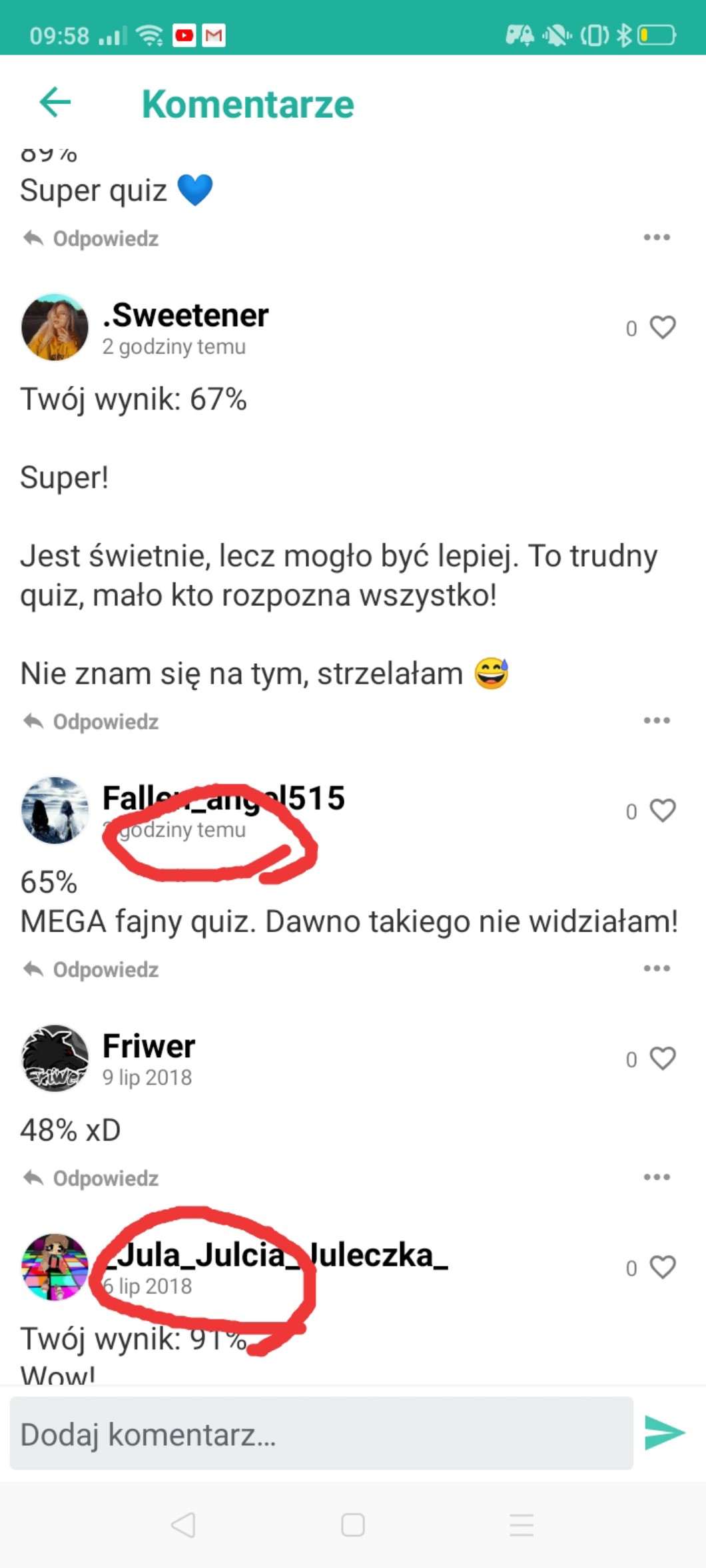Open _Jula_Julcia_Juleczka_'s profile avatar
Viewport: 706px width, 1568px height.
55,1267
